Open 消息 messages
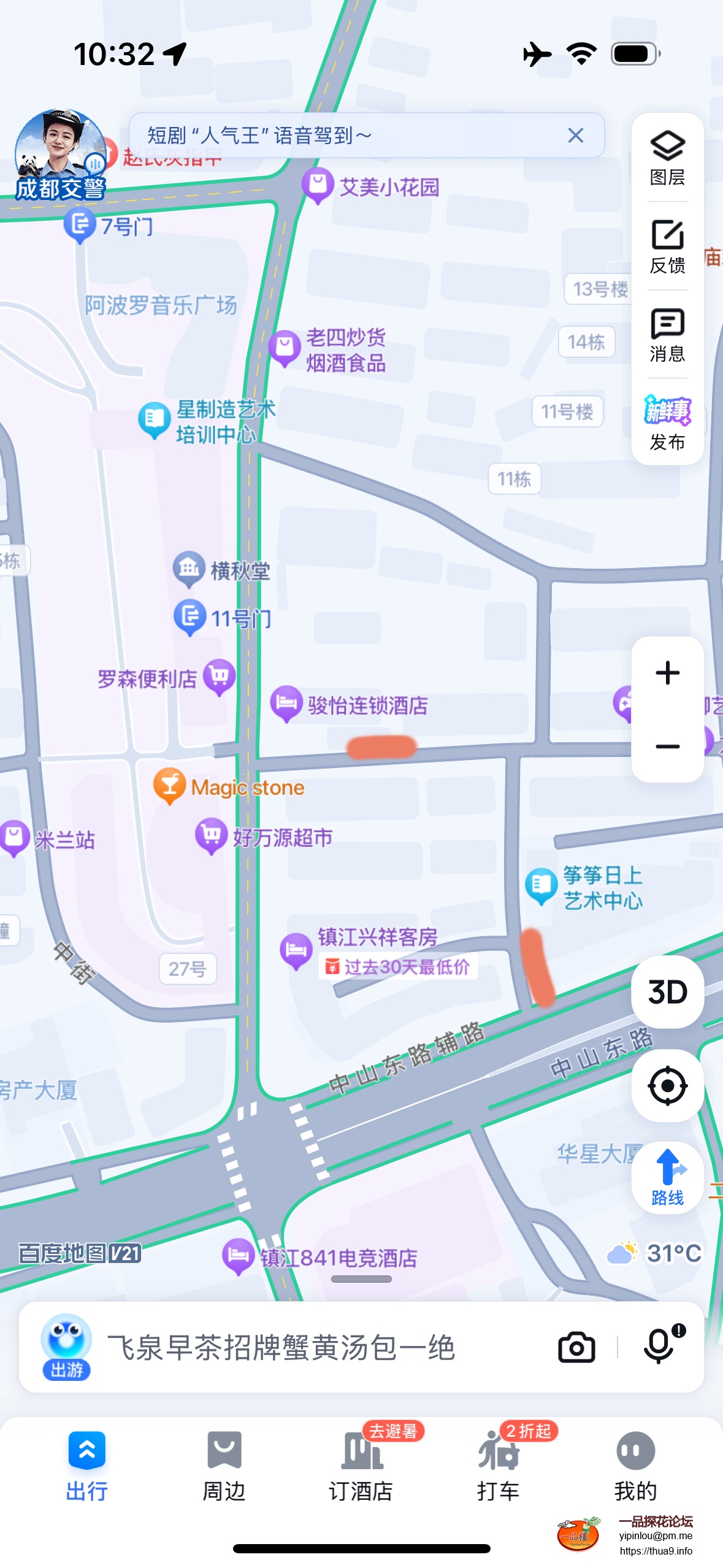Image resolution: width=723 pixels, height=1568 pixels. tap(667, 335)
